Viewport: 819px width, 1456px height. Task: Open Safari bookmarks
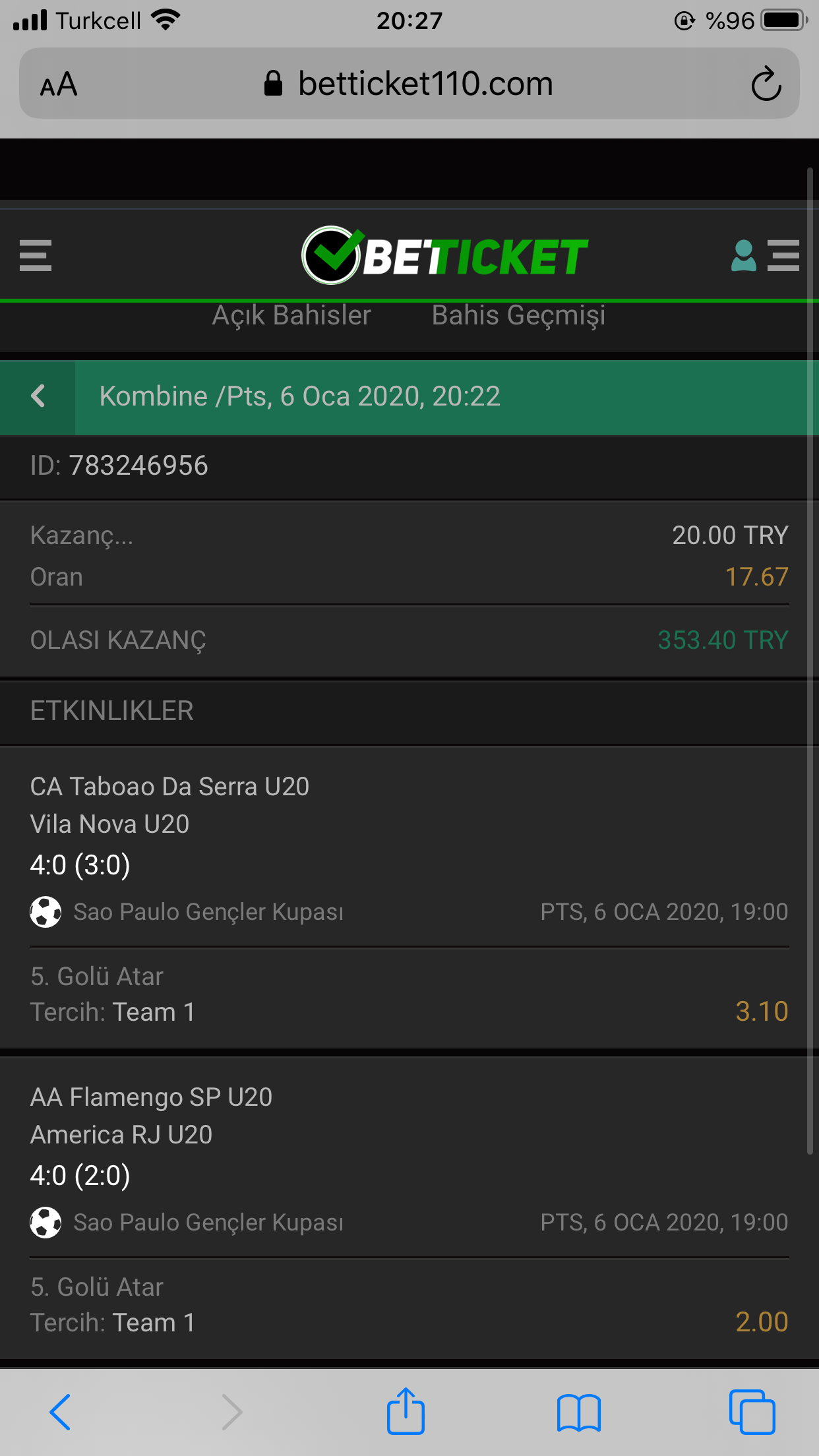click(578, 1412)
